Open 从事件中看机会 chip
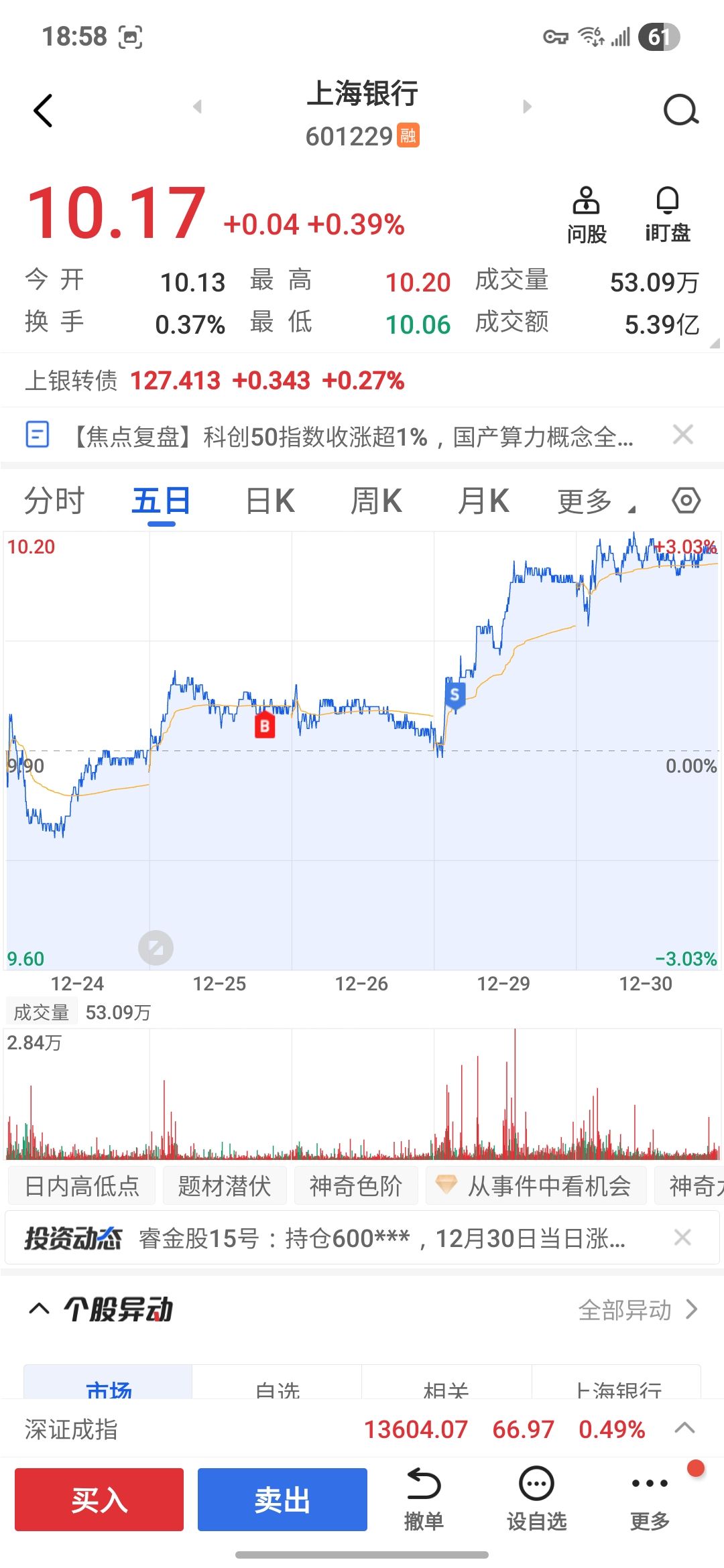 536,1186
